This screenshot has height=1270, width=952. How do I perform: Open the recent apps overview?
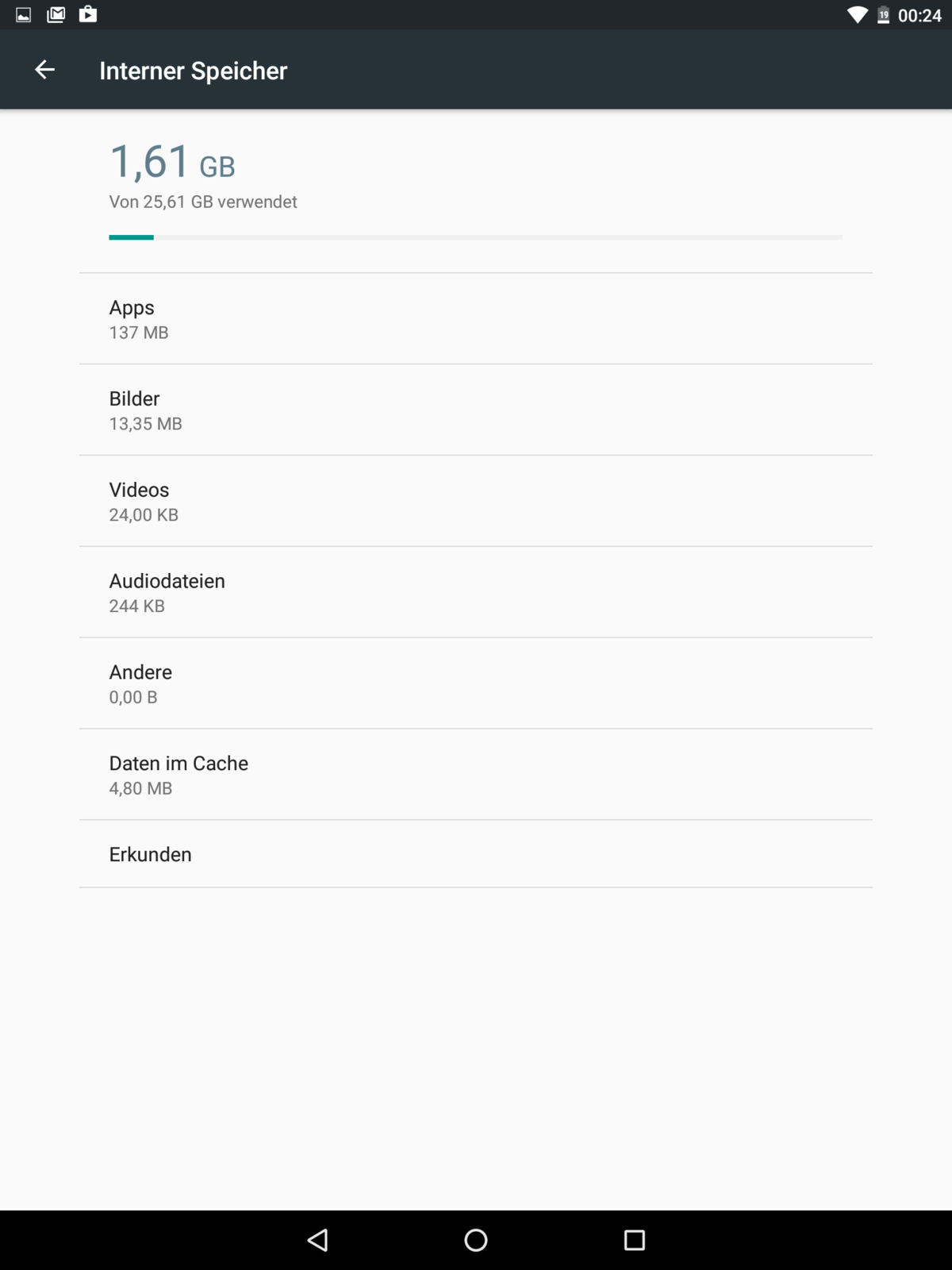[x=635, y=1240]
